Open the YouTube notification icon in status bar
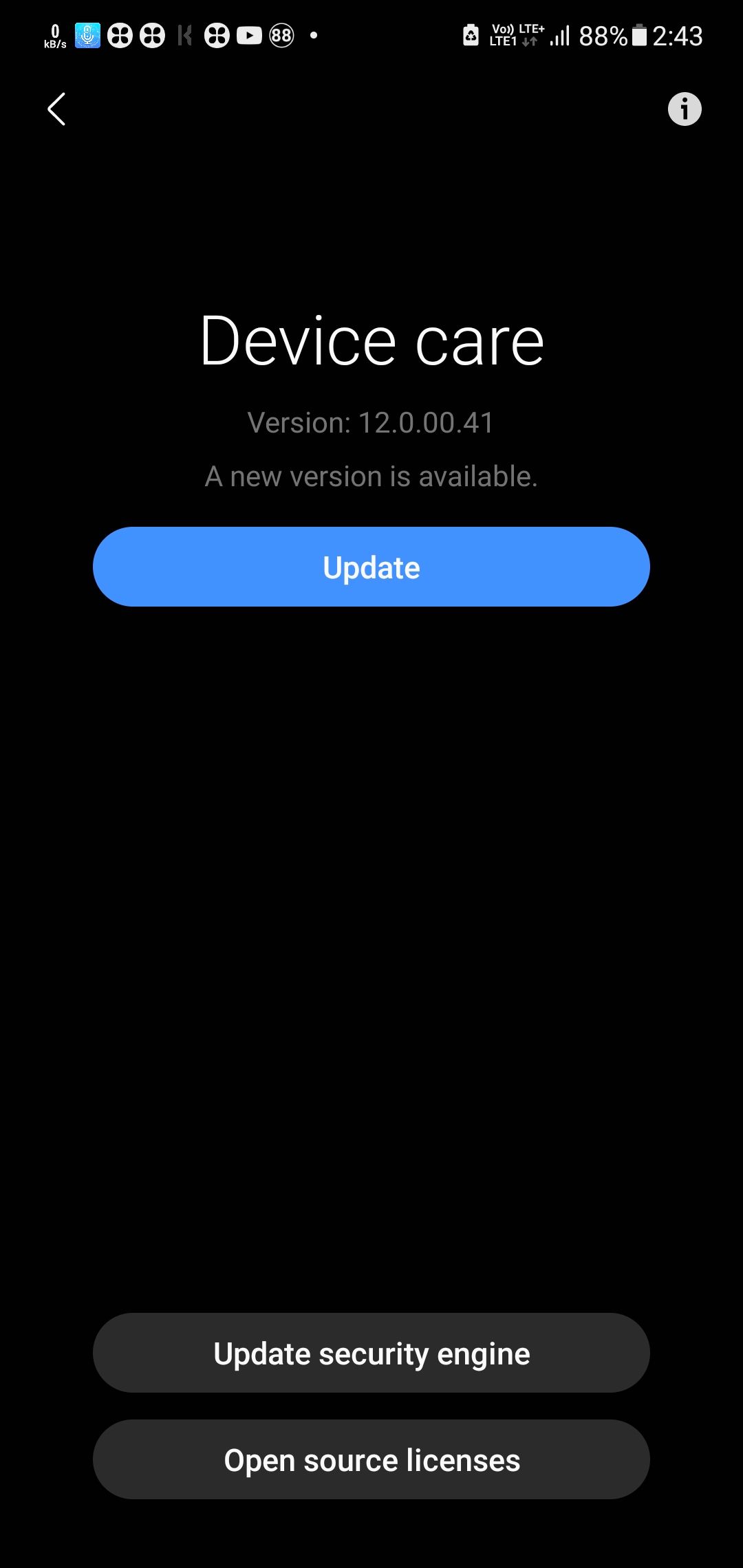This screenshot has height=1568, width=743. [x=249, y=34]
